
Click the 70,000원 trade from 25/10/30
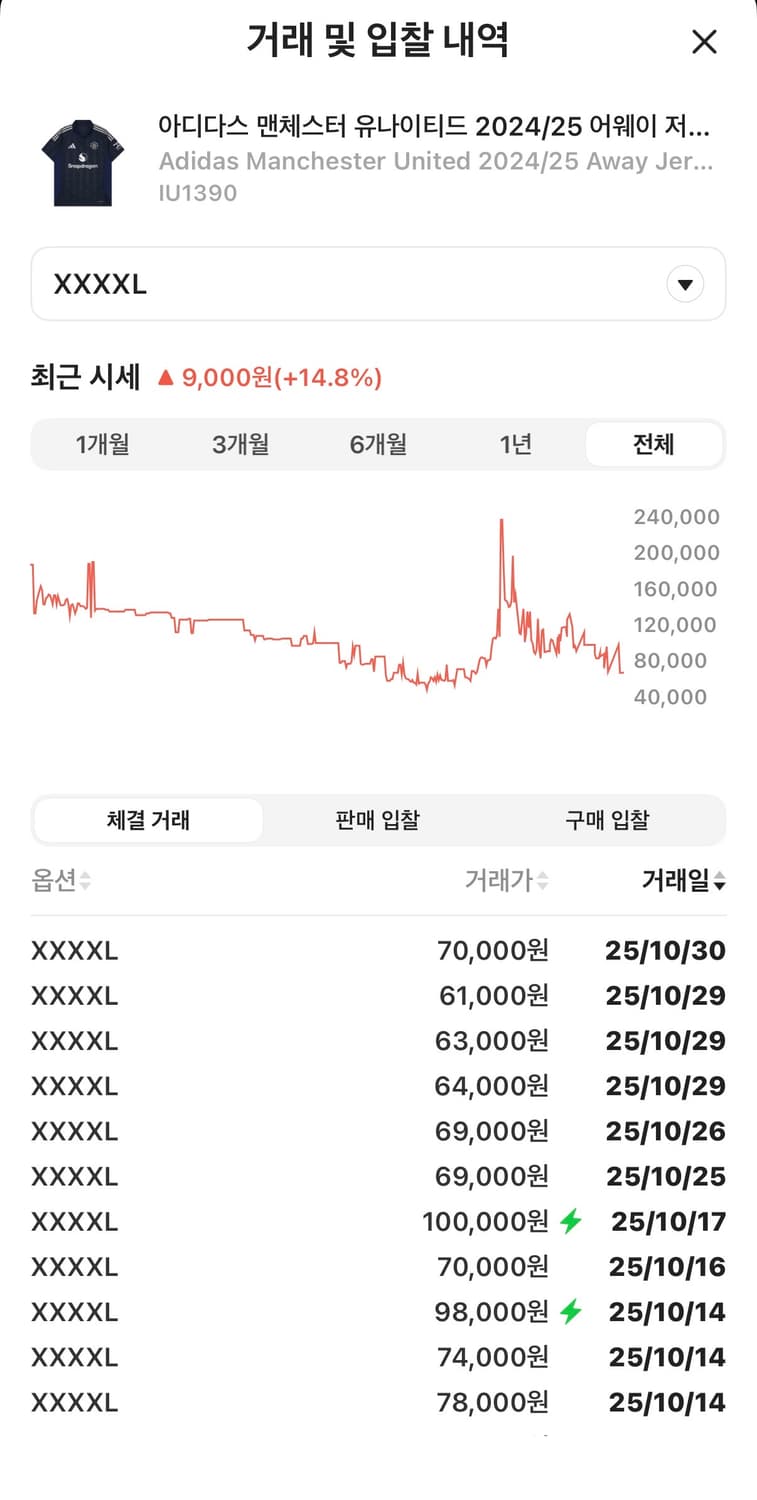[490, 950]
